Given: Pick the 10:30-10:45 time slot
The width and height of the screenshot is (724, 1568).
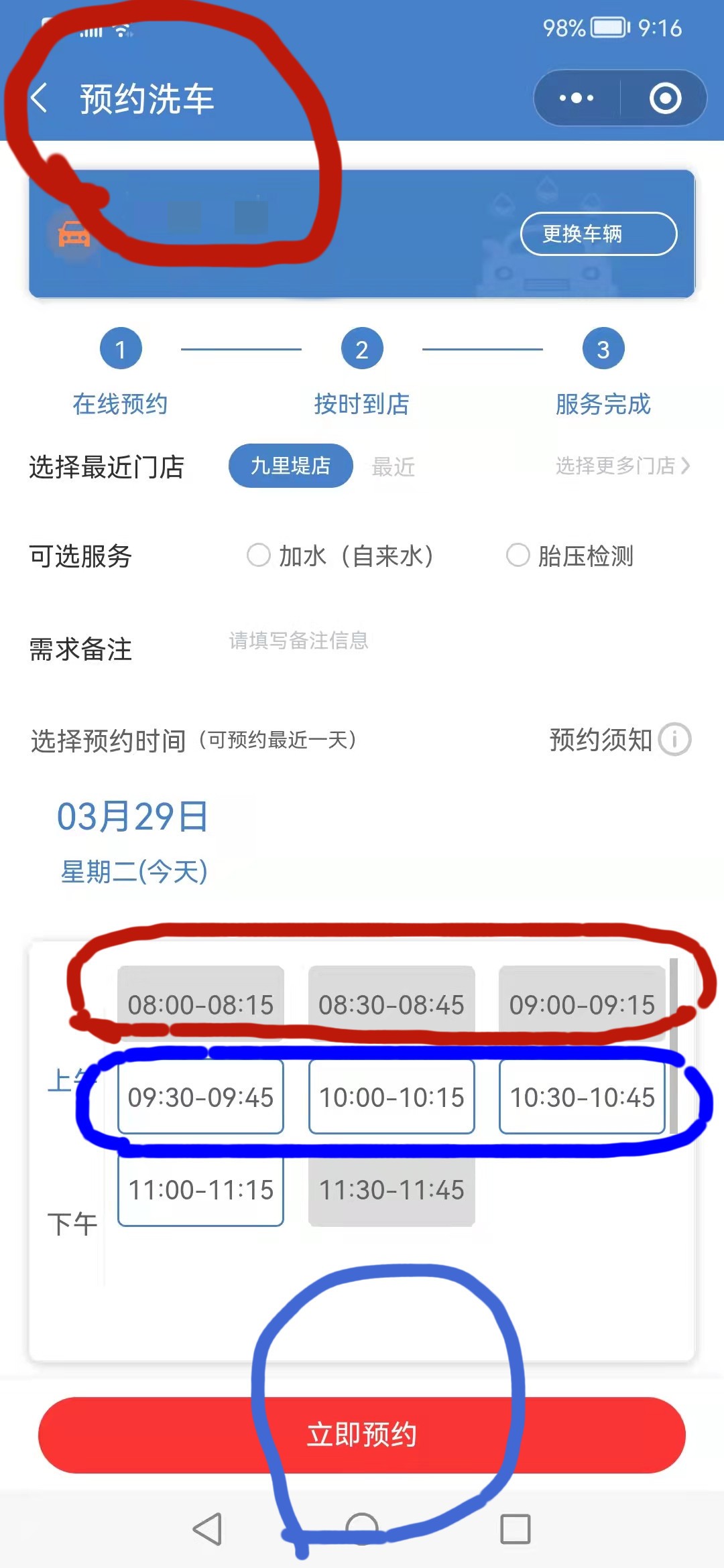Looking at the screenshot, I should point(582,1097).
